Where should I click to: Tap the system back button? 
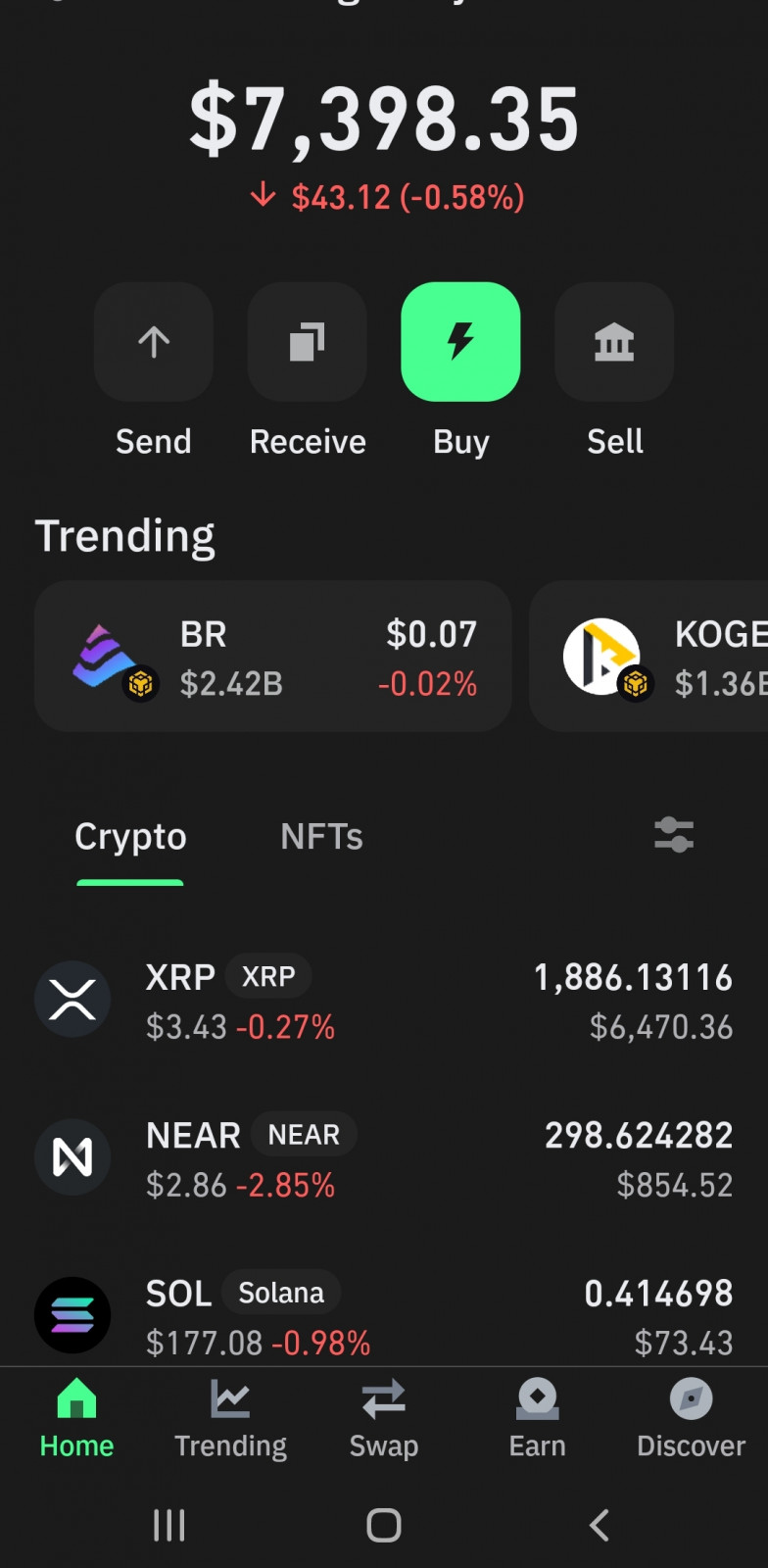[600, 1525]
